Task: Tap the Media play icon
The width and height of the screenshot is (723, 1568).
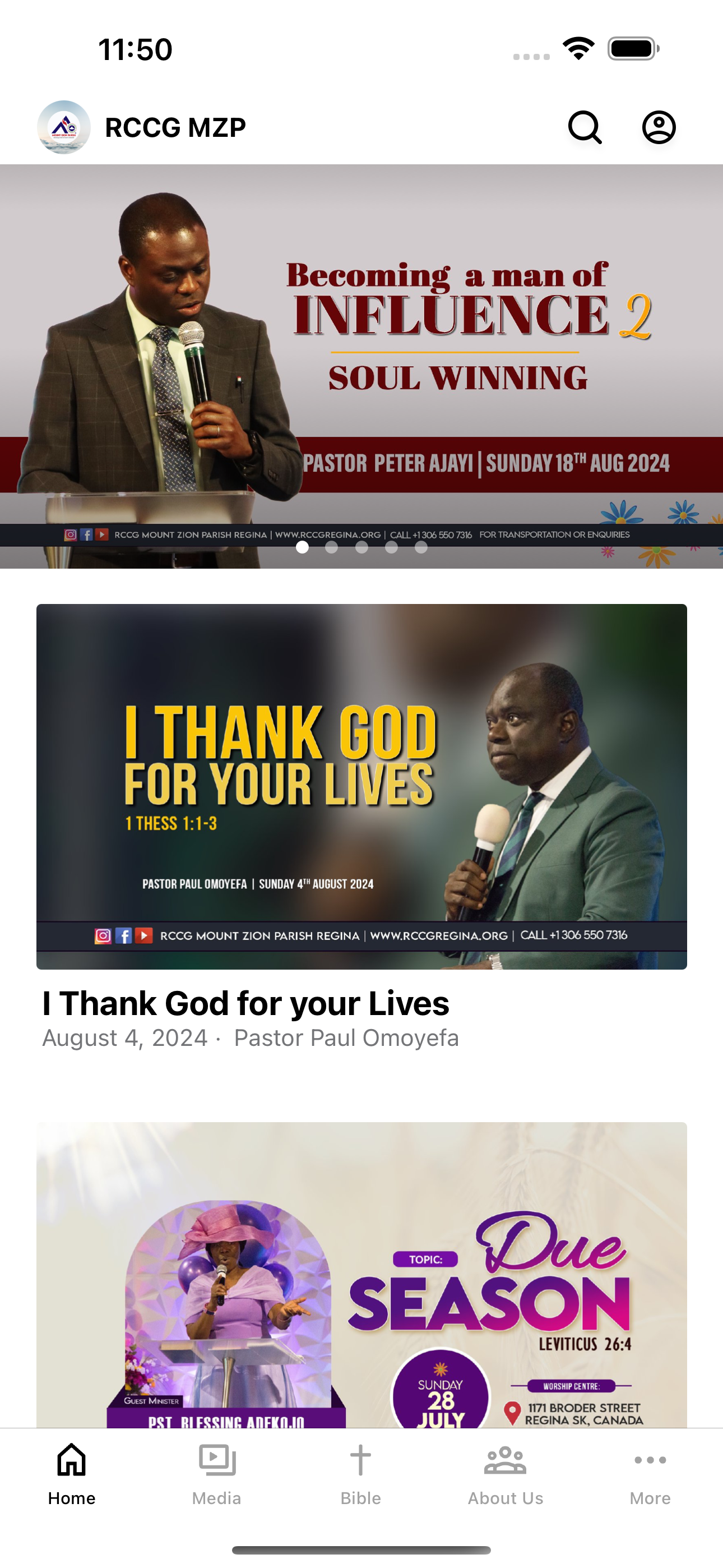Action: pos(216,1460)
